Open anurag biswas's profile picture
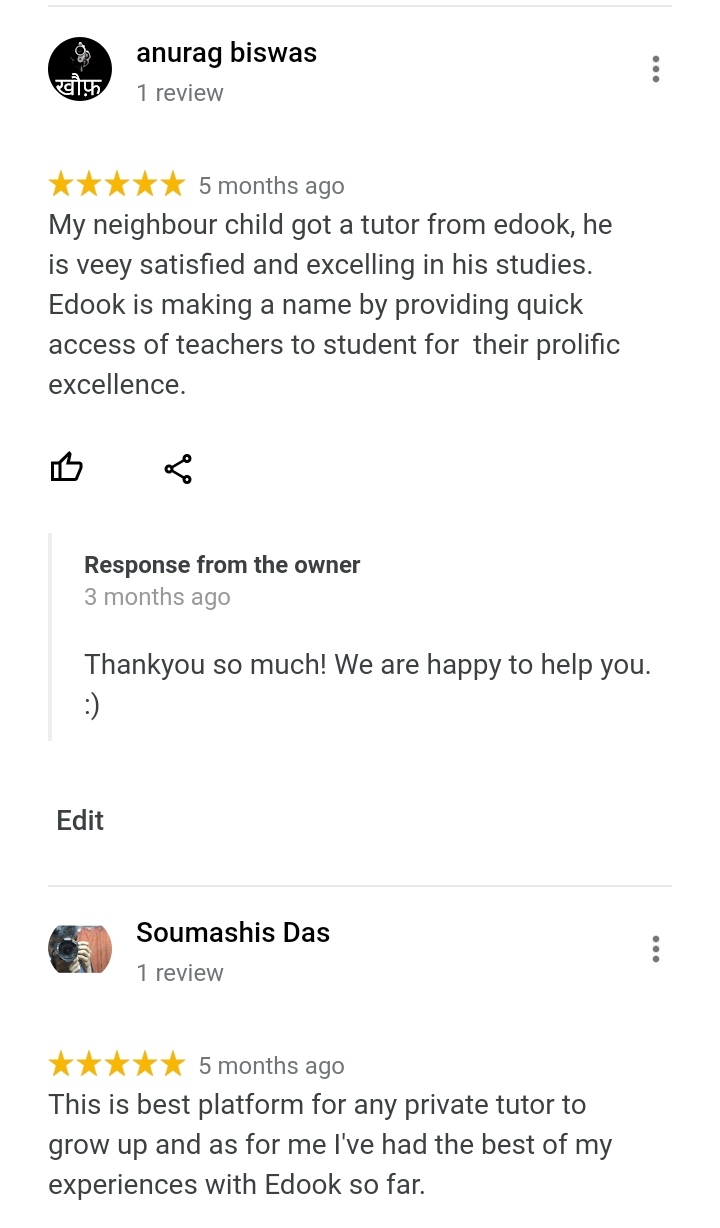This screenshot has width=720, height=1228. click(x=80, y=69)
